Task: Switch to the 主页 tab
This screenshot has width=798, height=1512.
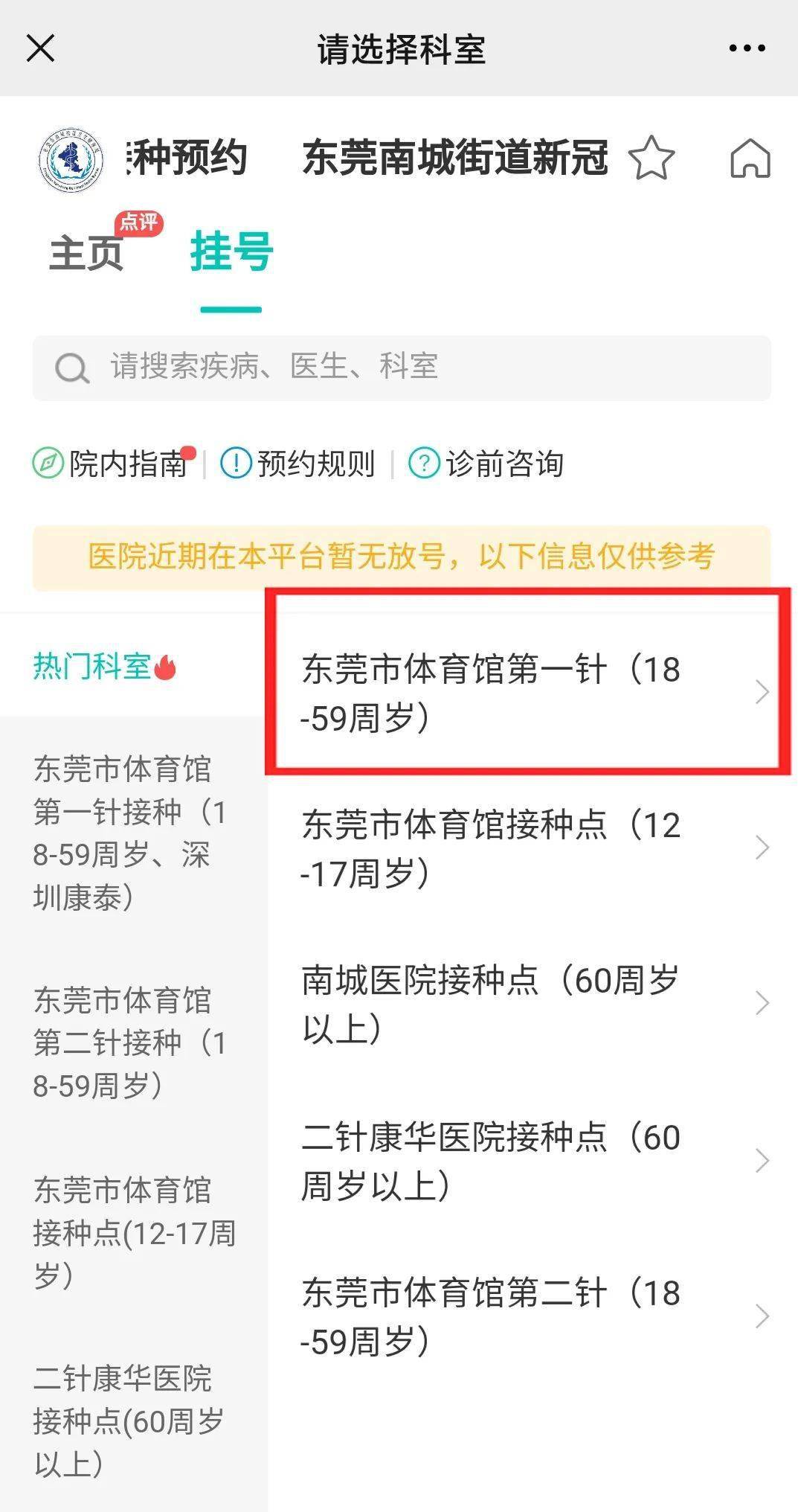Action: [86, 253]
